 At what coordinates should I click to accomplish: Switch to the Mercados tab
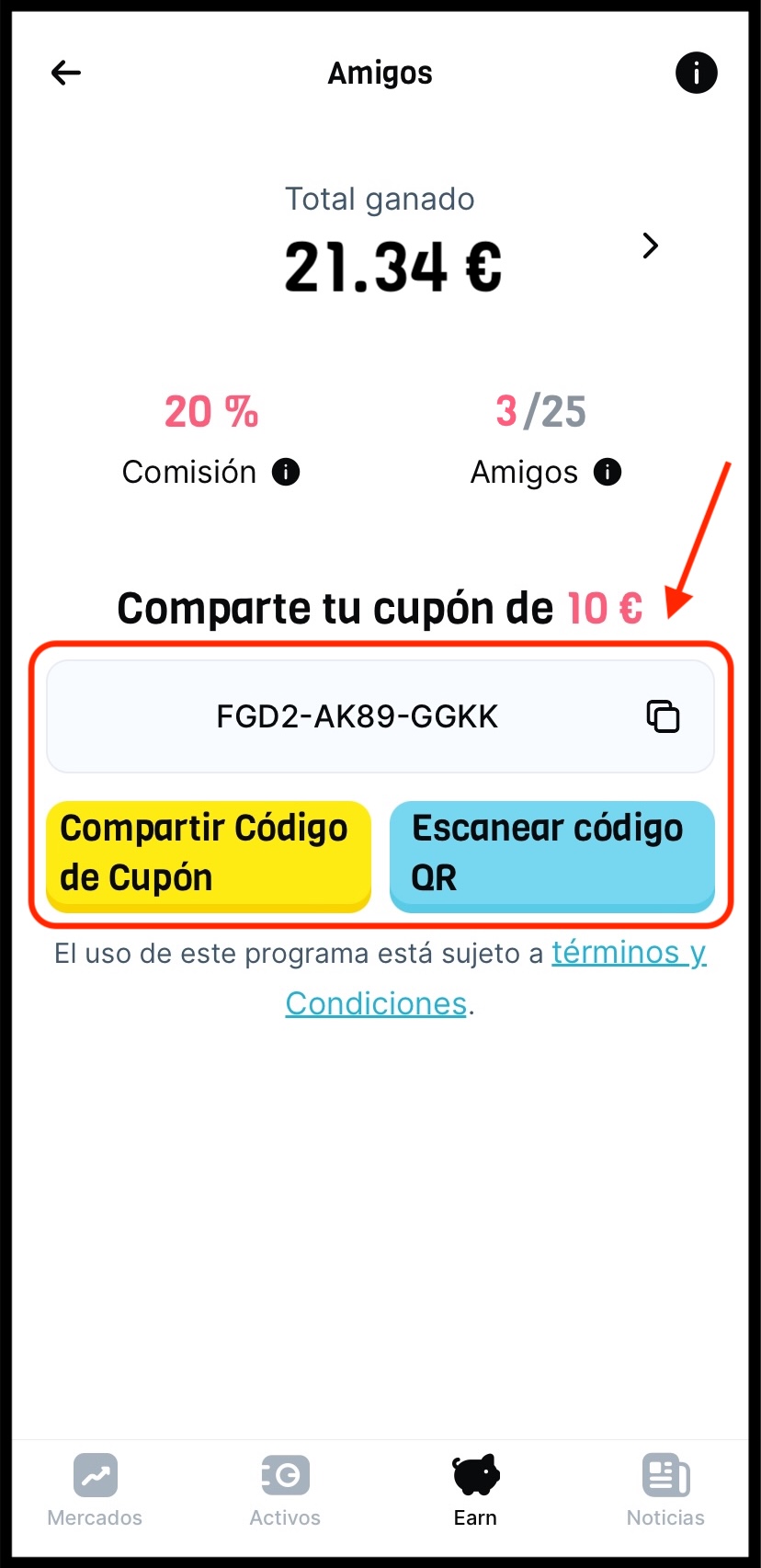[x=96, y=1490]
